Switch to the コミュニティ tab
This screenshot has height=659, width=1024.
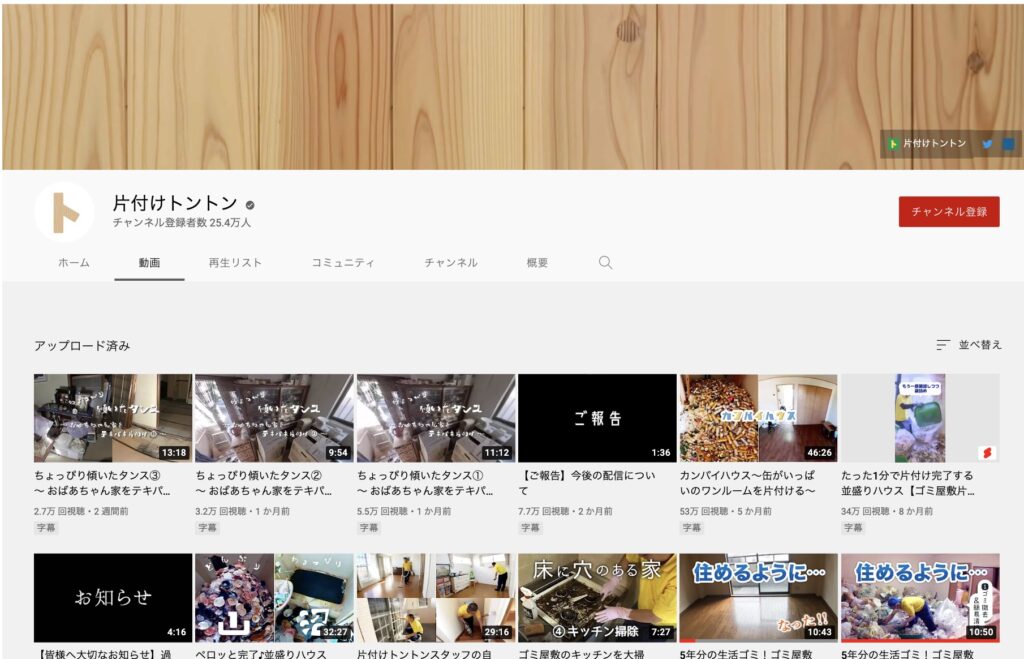(343, 263)
